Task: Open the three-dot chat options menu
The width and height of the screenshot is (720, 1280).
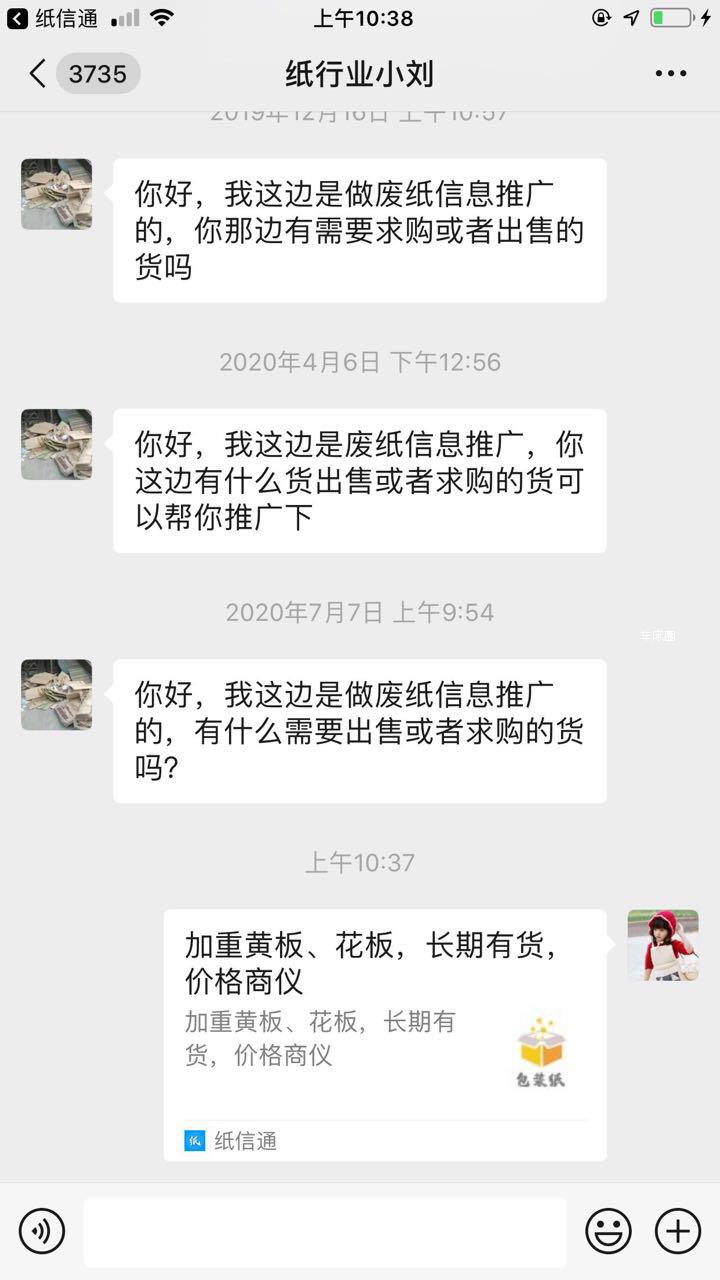Action: (x=670, y=73)
